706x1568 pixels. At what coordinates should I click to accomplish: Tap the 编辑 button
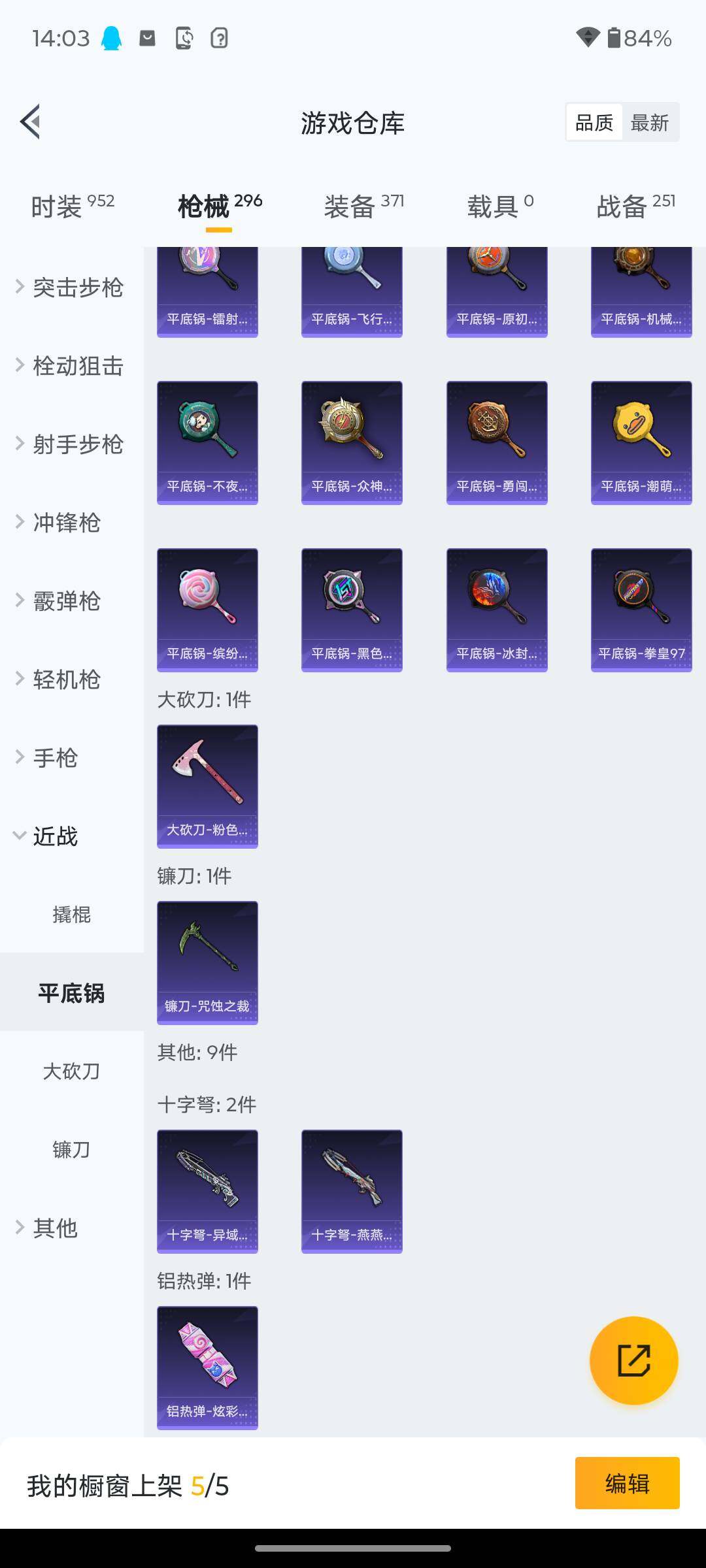627,1483
